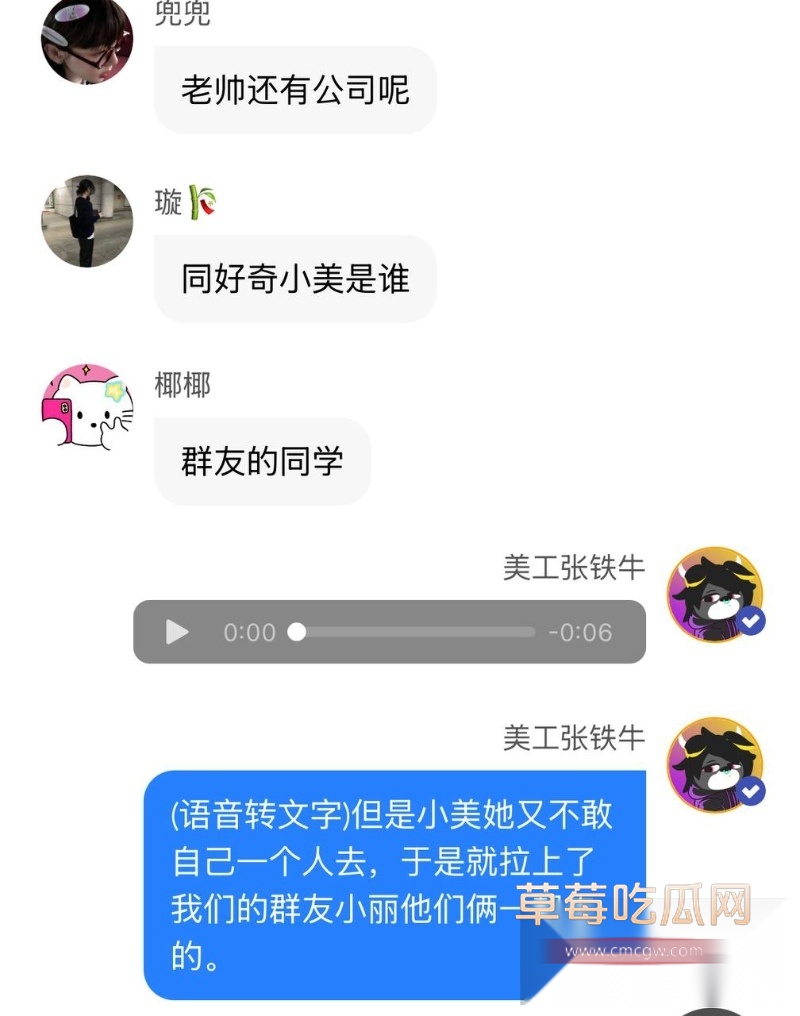Click the 群友的同学 reply bubble

coord(262,460)
